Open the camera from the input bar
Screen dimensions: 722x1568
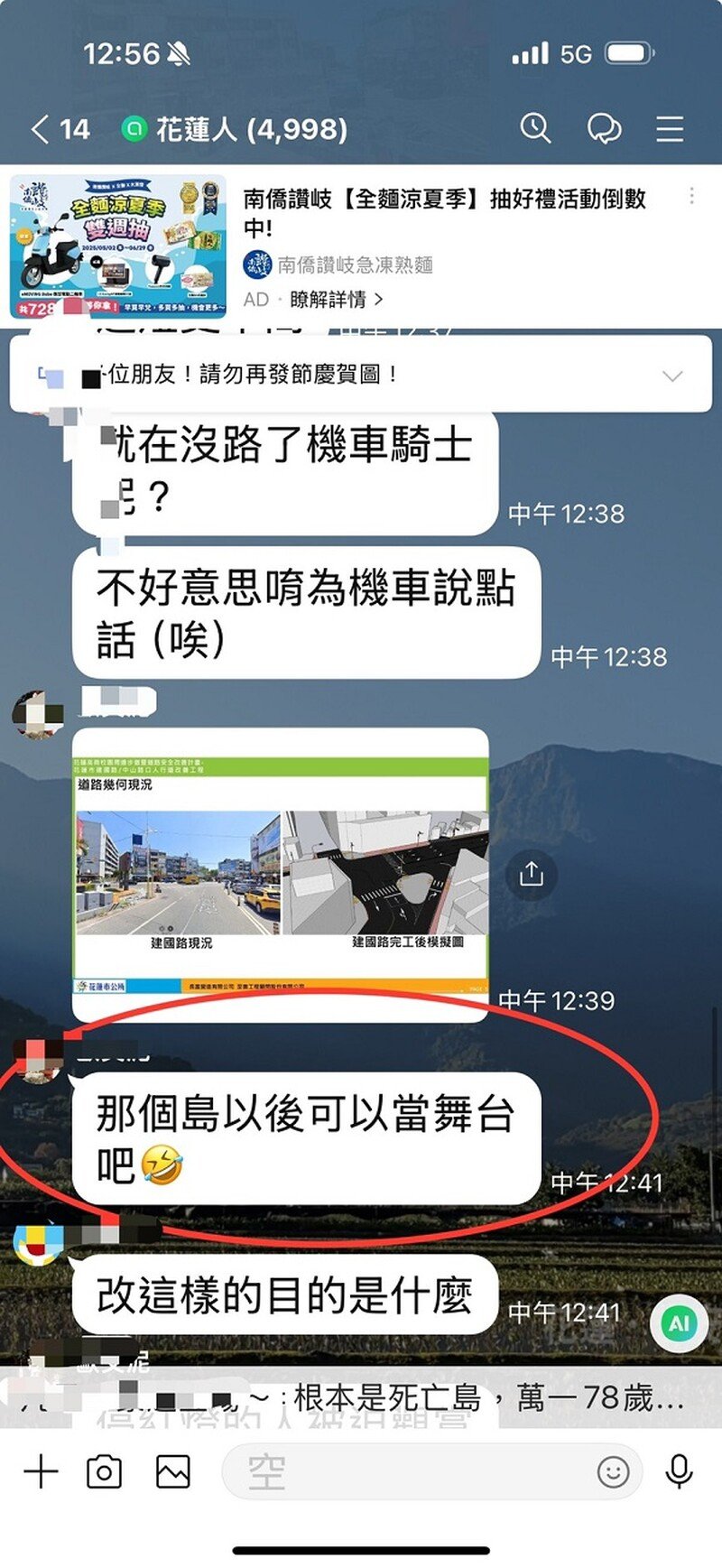click(x=105, y=1472)
